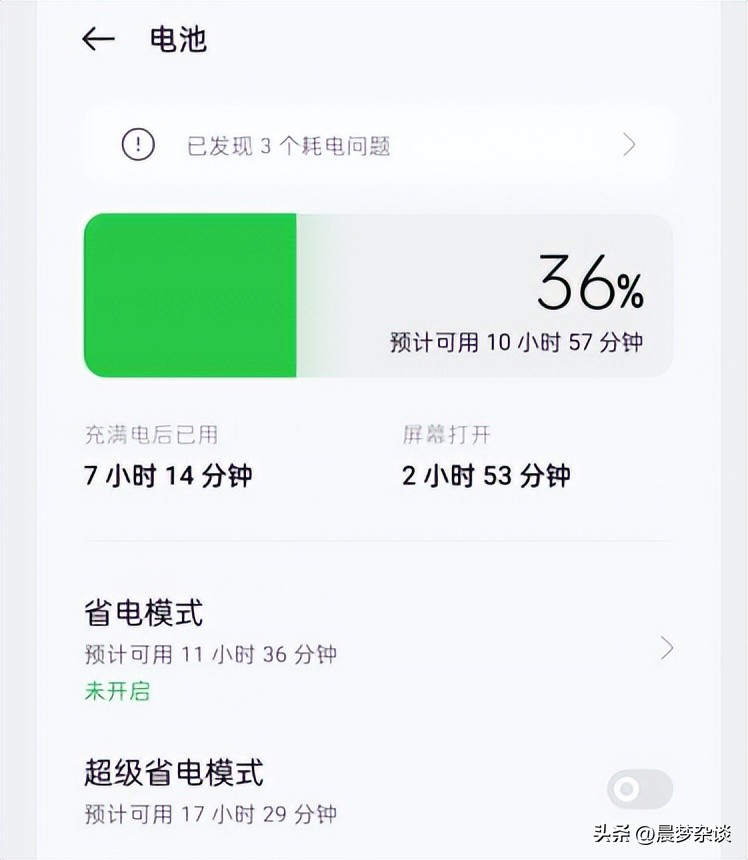Viewport: 748px width, 860px height.
Task: Open 省电模式 settings
Action: [x=378, y=648]
